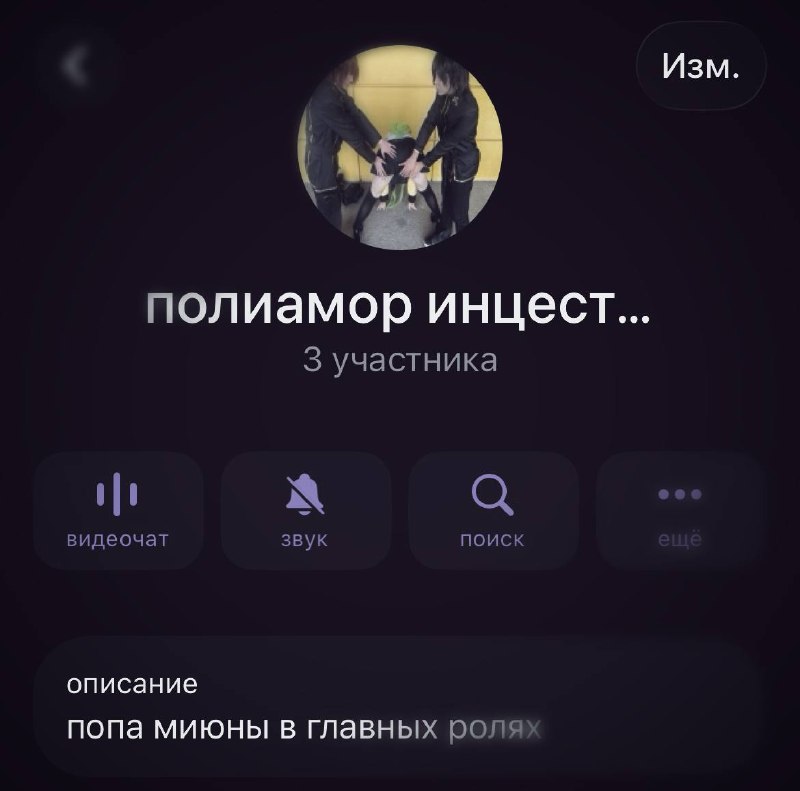
Task: Tap the Изм. edit button
Action: (x=701, y=66)
